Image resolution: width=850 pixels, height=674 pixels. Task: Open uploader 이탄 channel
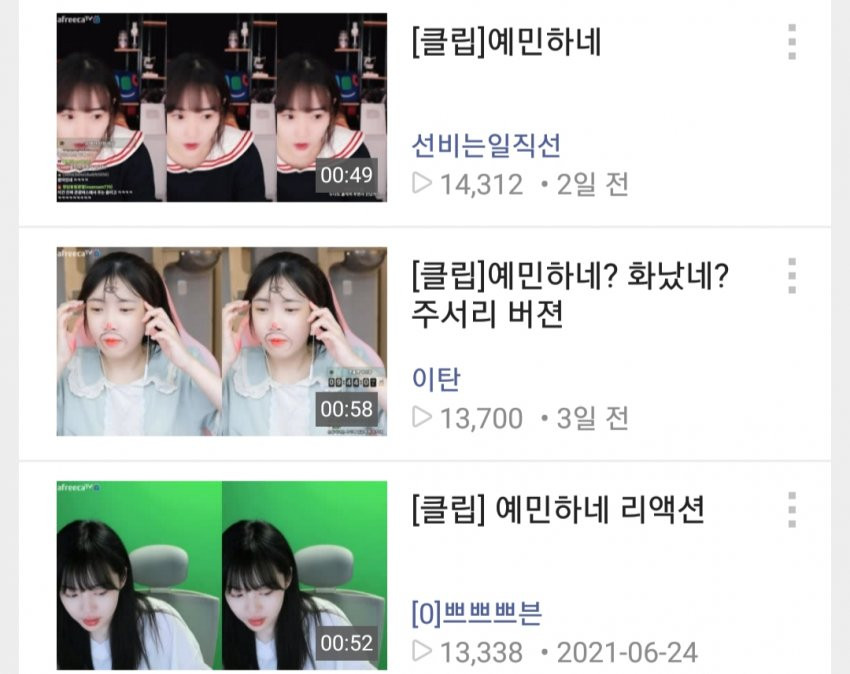click(x=436, y=380)
